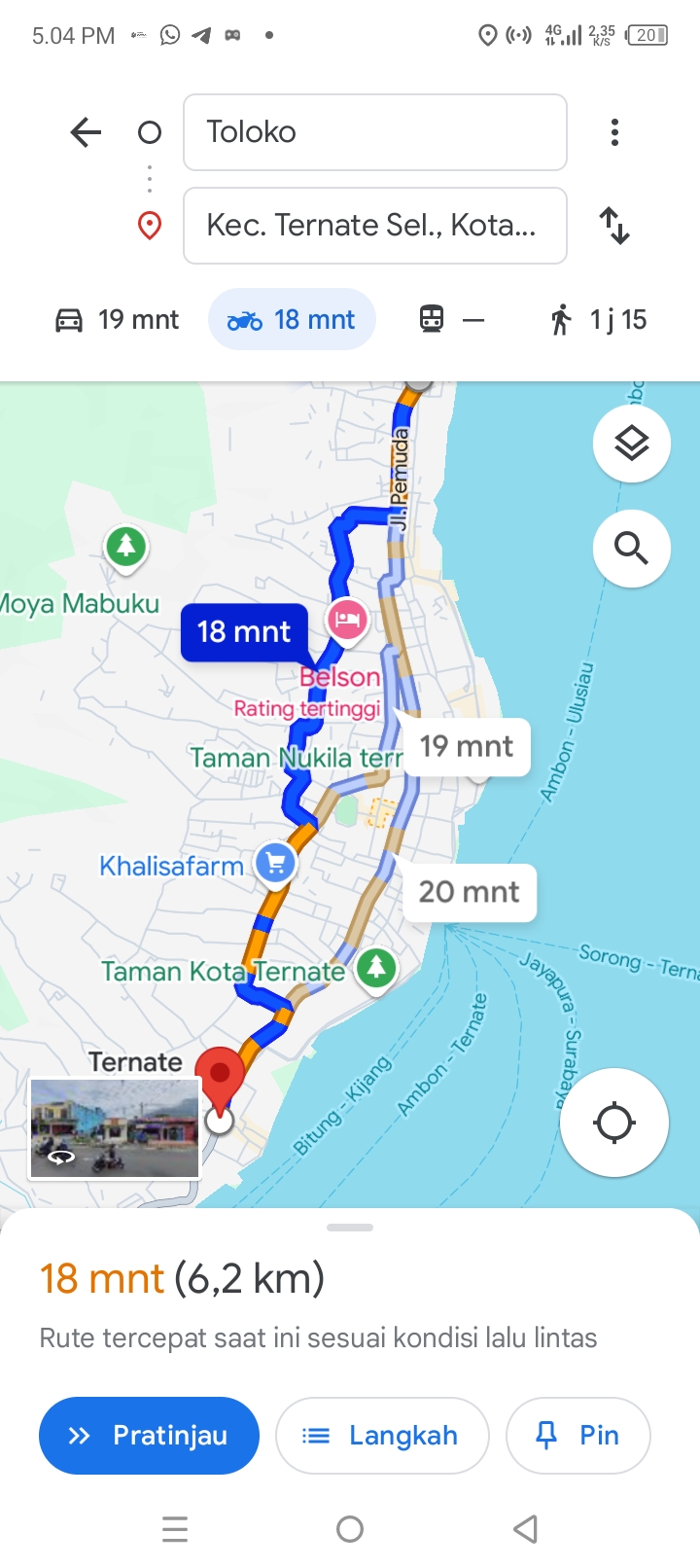Open the Street View thumbnail
Screen dimensions: 700x1568
(x=115, y=1128)
